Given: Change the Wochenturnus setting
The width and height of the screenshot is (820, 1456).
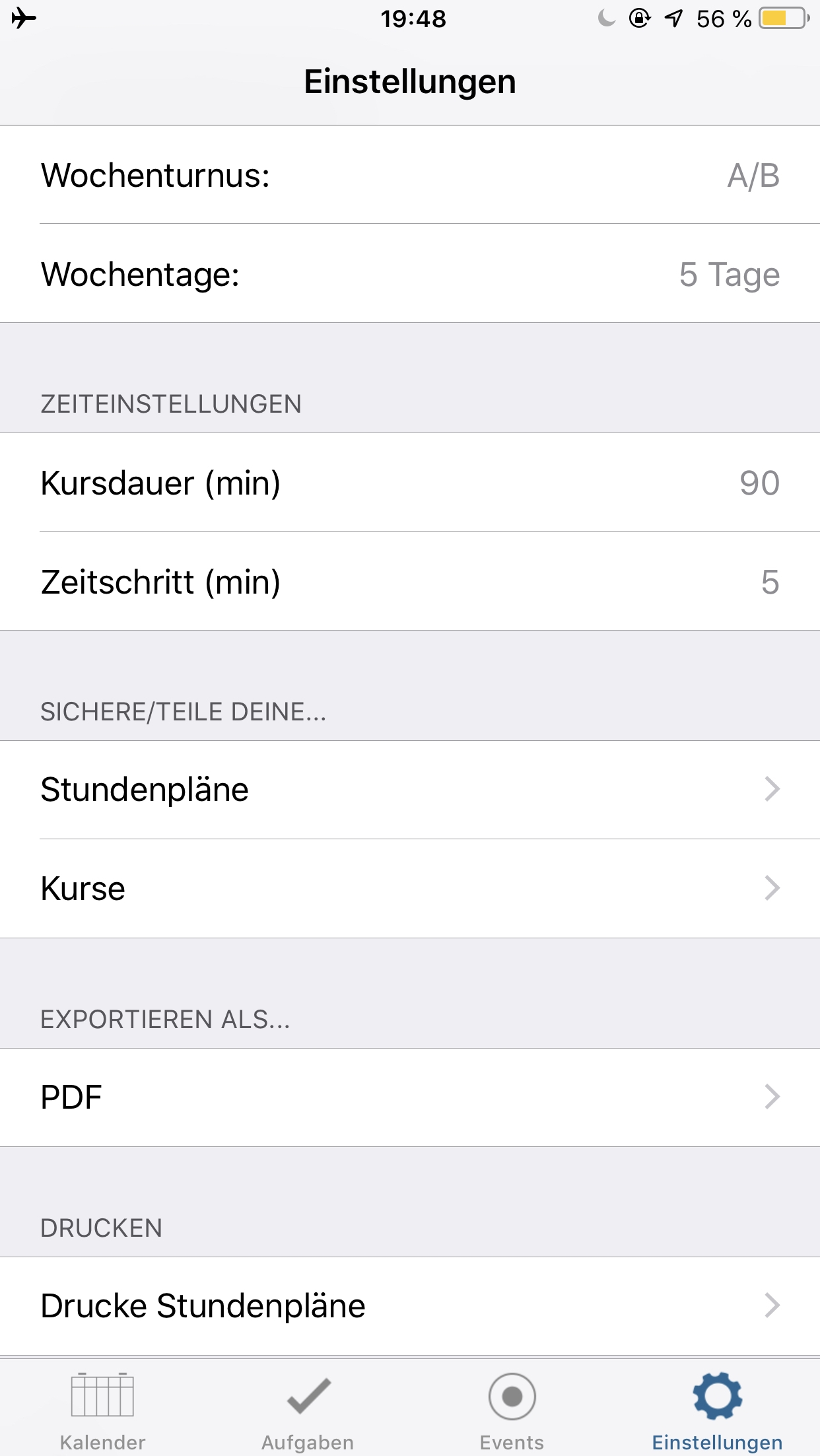Looking at the screenshot, I should pos(409,176).
